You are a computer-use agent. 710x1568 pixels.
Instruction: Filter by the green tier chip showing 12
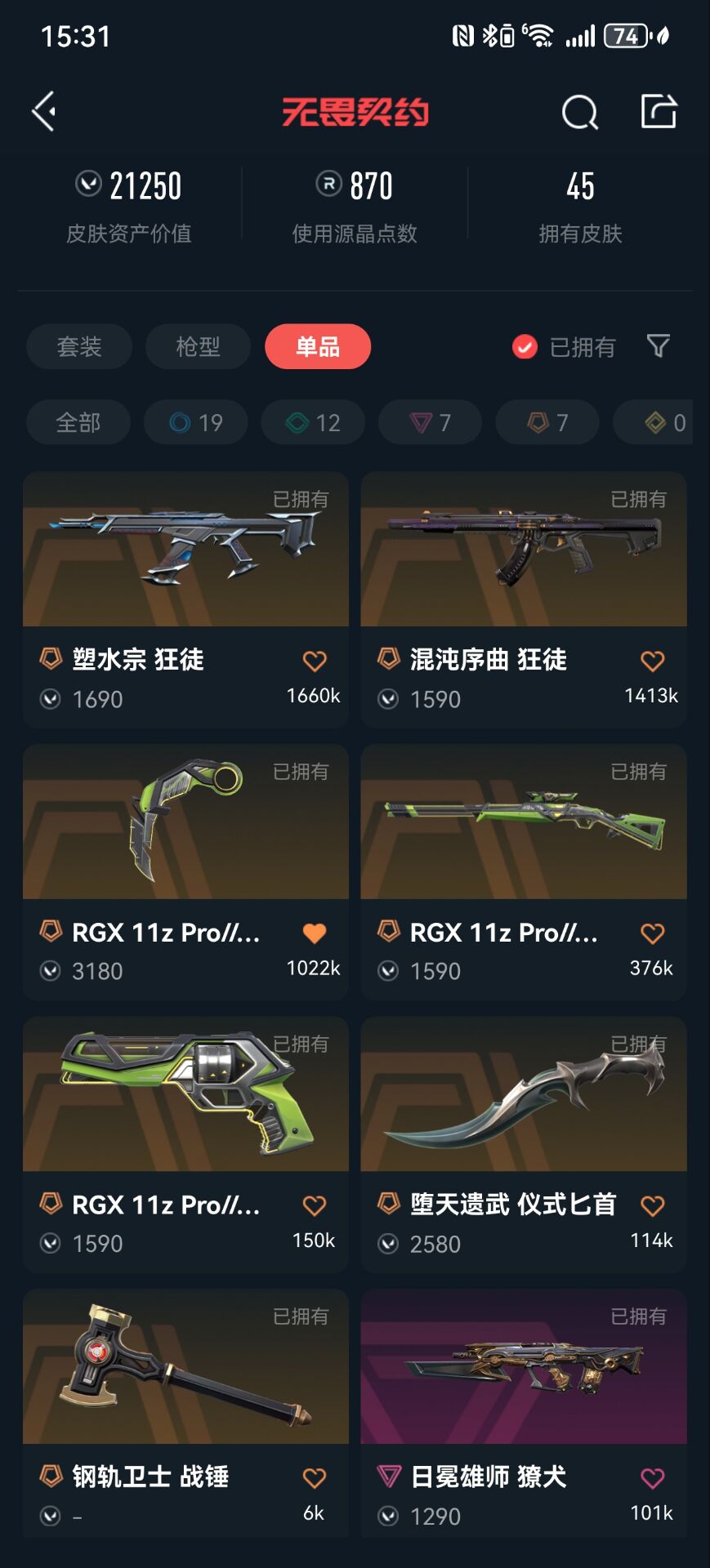click(x=313, y=422)
